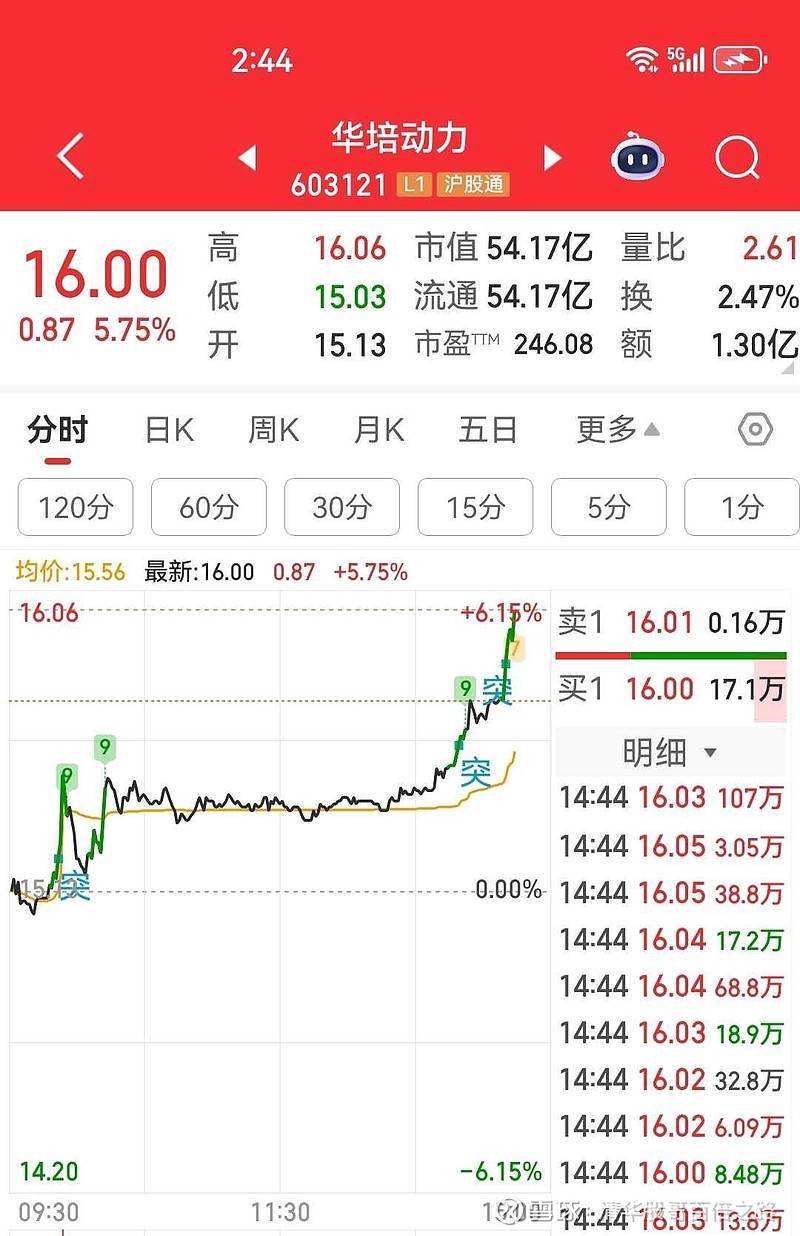Select the 1分 timeframe button
Screen dimensions: 800x1236
(x=742, y=507)
